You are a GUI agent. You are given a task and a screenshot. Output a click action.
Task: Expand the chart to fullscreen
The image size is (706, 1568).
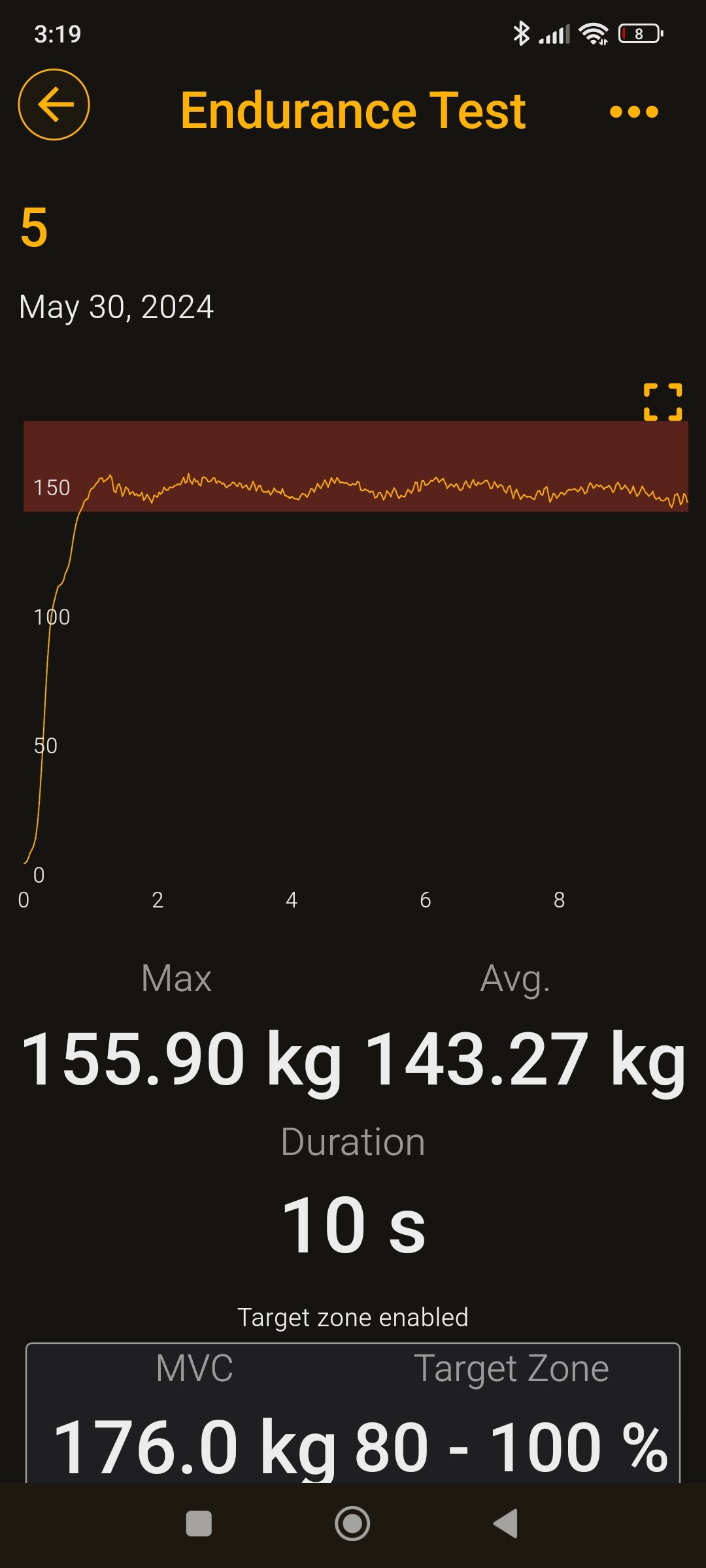663,401
